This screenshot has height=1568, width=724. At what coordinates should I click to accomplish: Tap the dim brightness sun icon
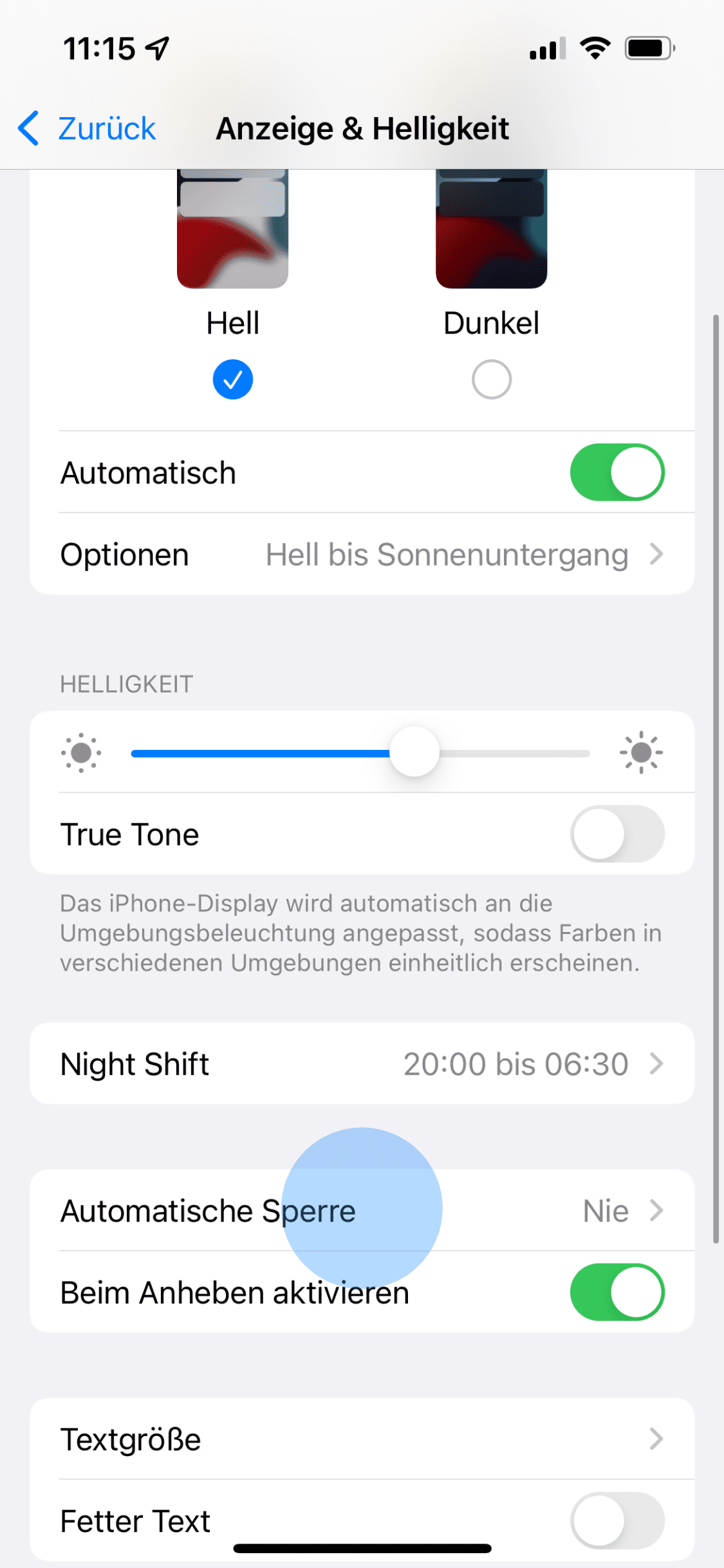pyautogui.click(x=82, y=752)
